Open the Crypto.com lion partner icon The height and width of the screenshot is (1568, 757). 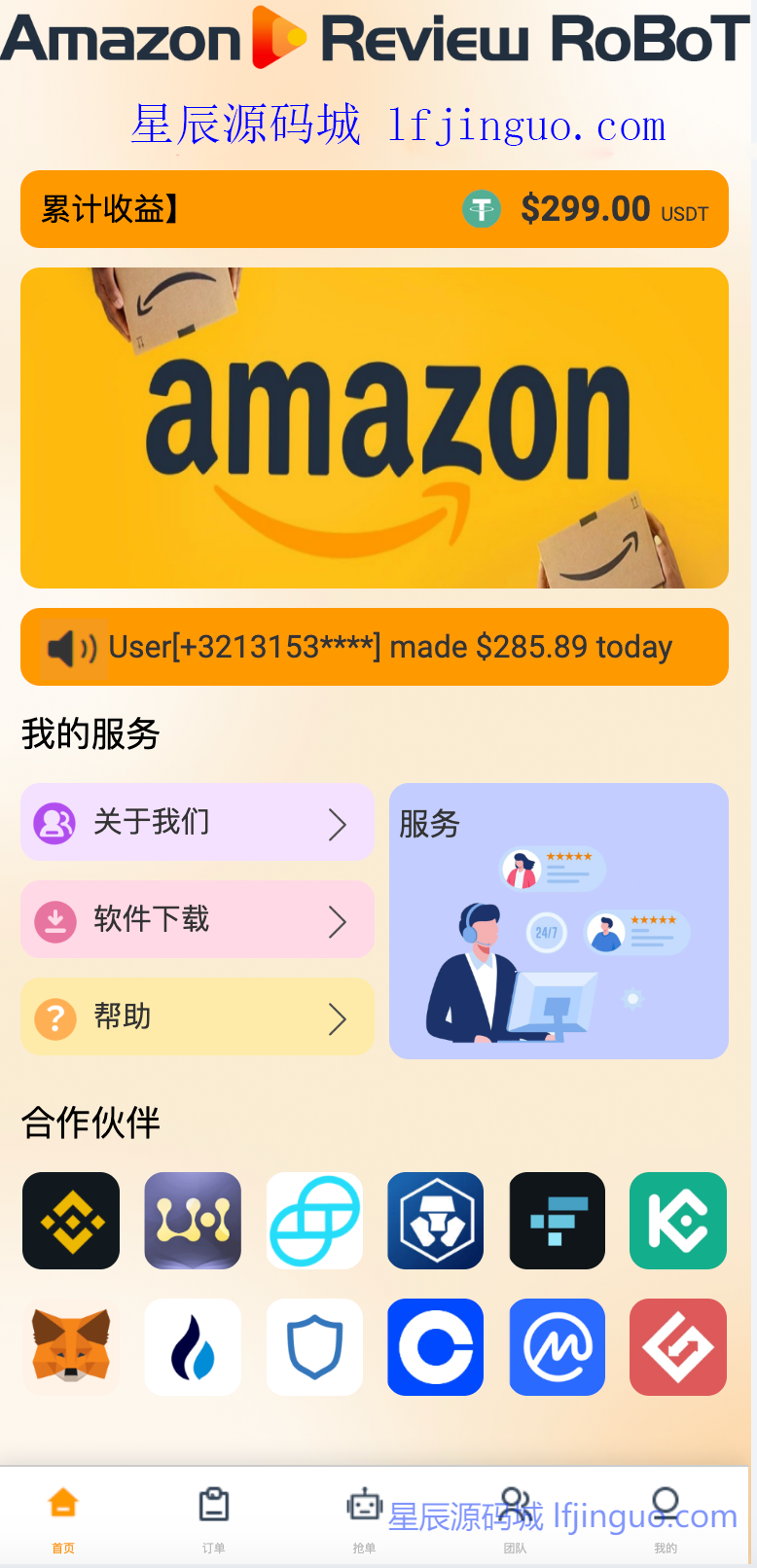pyautogui.click(x=435, y=1221)
